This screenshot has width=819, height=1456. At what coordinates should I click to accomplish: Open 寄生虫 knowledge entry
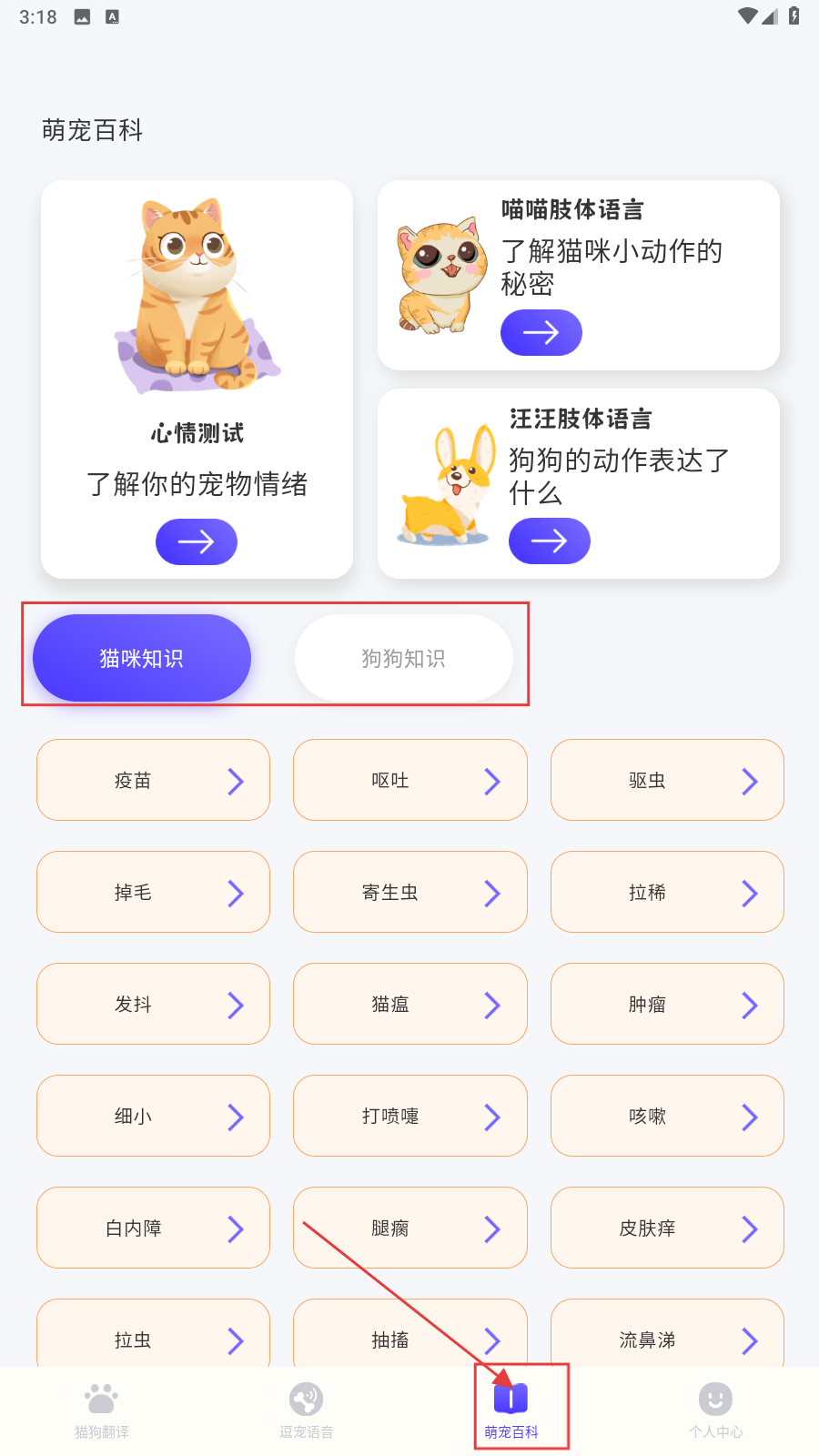pyautogui.click(x=409, y=893)
